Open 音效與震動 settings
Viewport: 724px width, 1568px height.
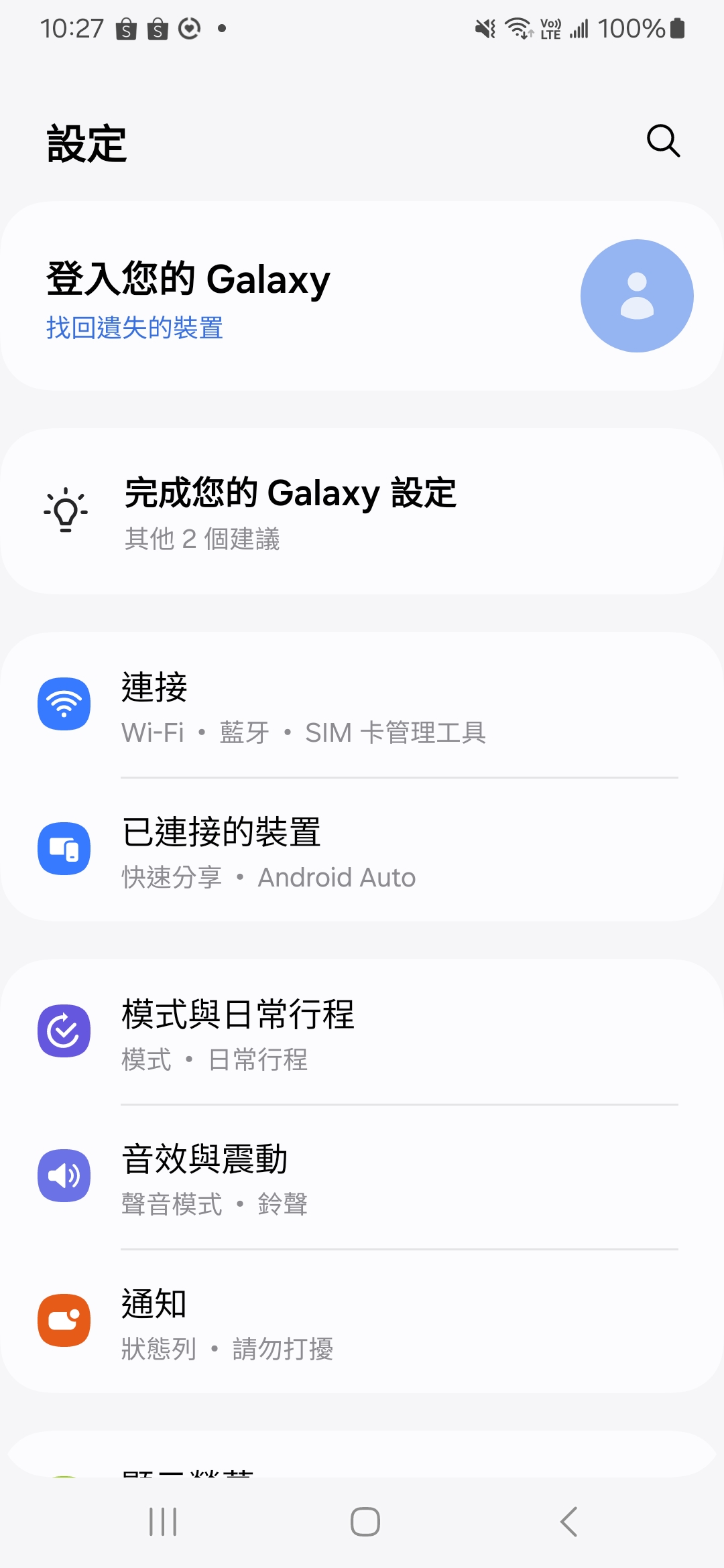362,1177
